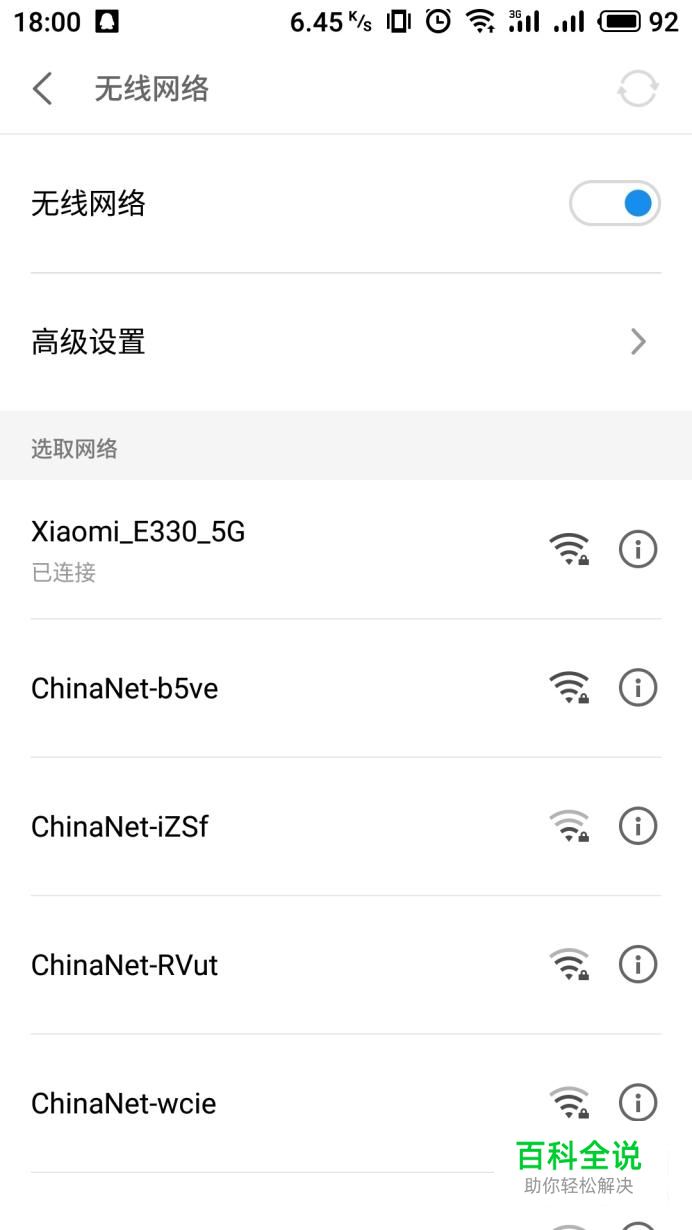
Task: View info for ChinaNet-b5ve
Action: click(638, 688)
